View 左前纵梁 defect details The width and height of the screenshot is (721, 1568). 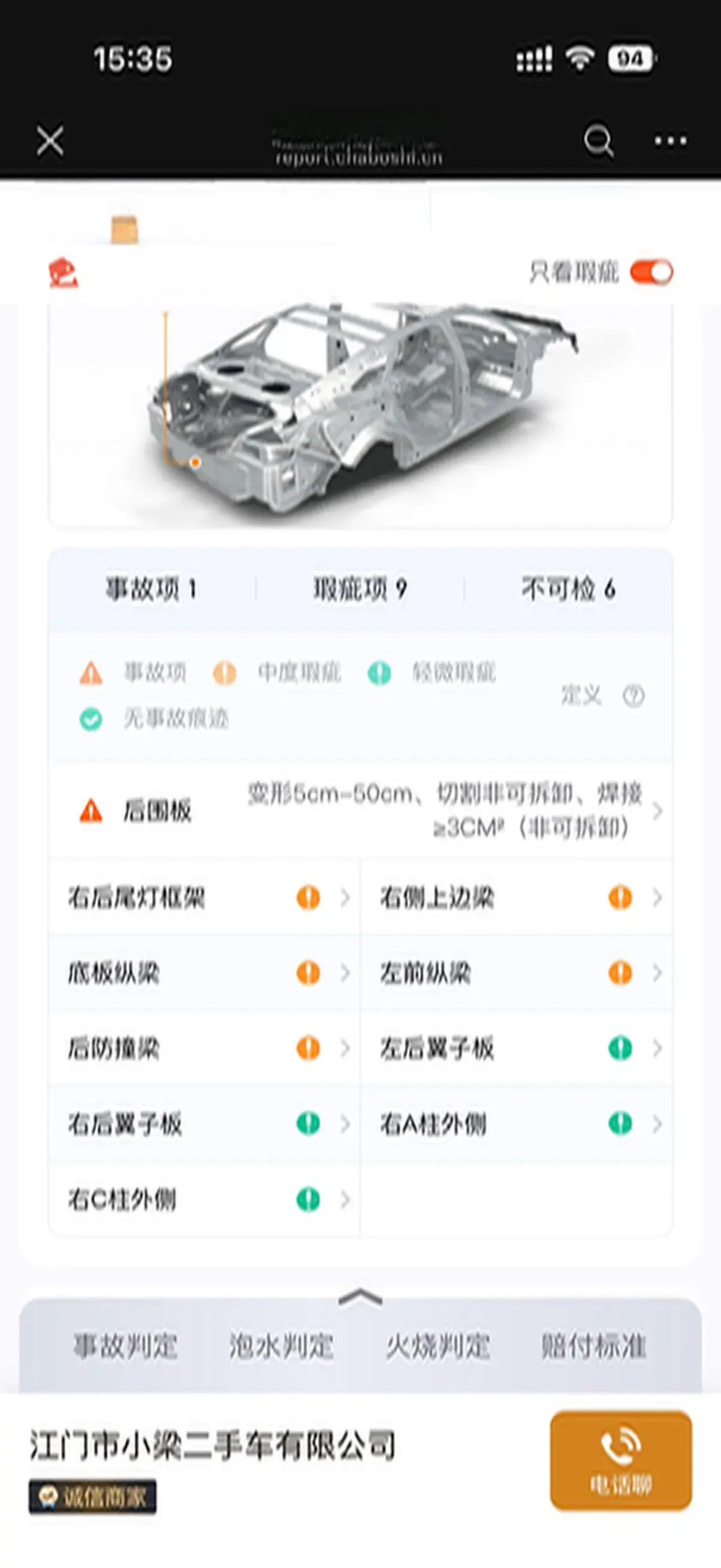coord(516,973)
